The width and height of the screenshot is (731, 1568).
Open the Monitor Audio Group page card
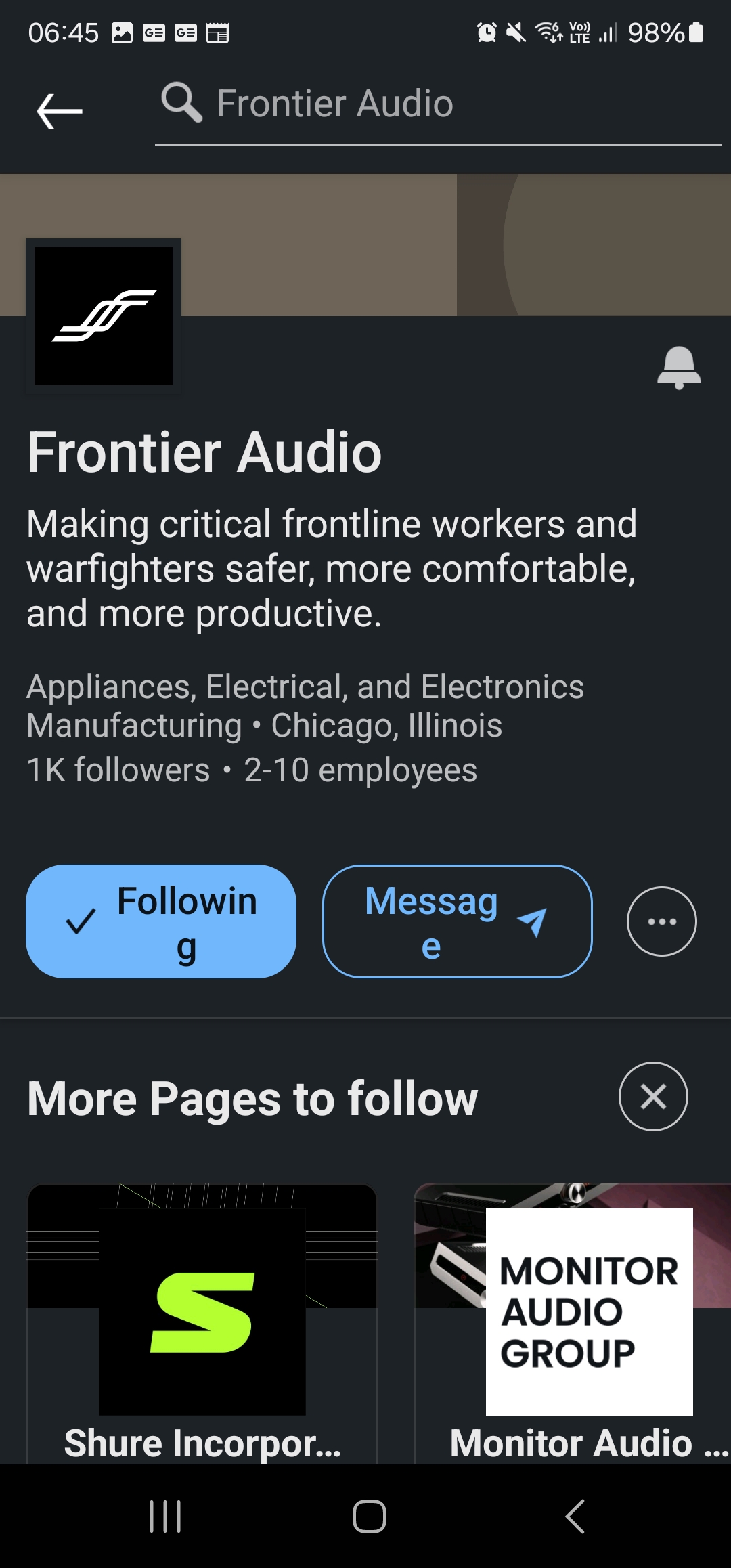573,1324
